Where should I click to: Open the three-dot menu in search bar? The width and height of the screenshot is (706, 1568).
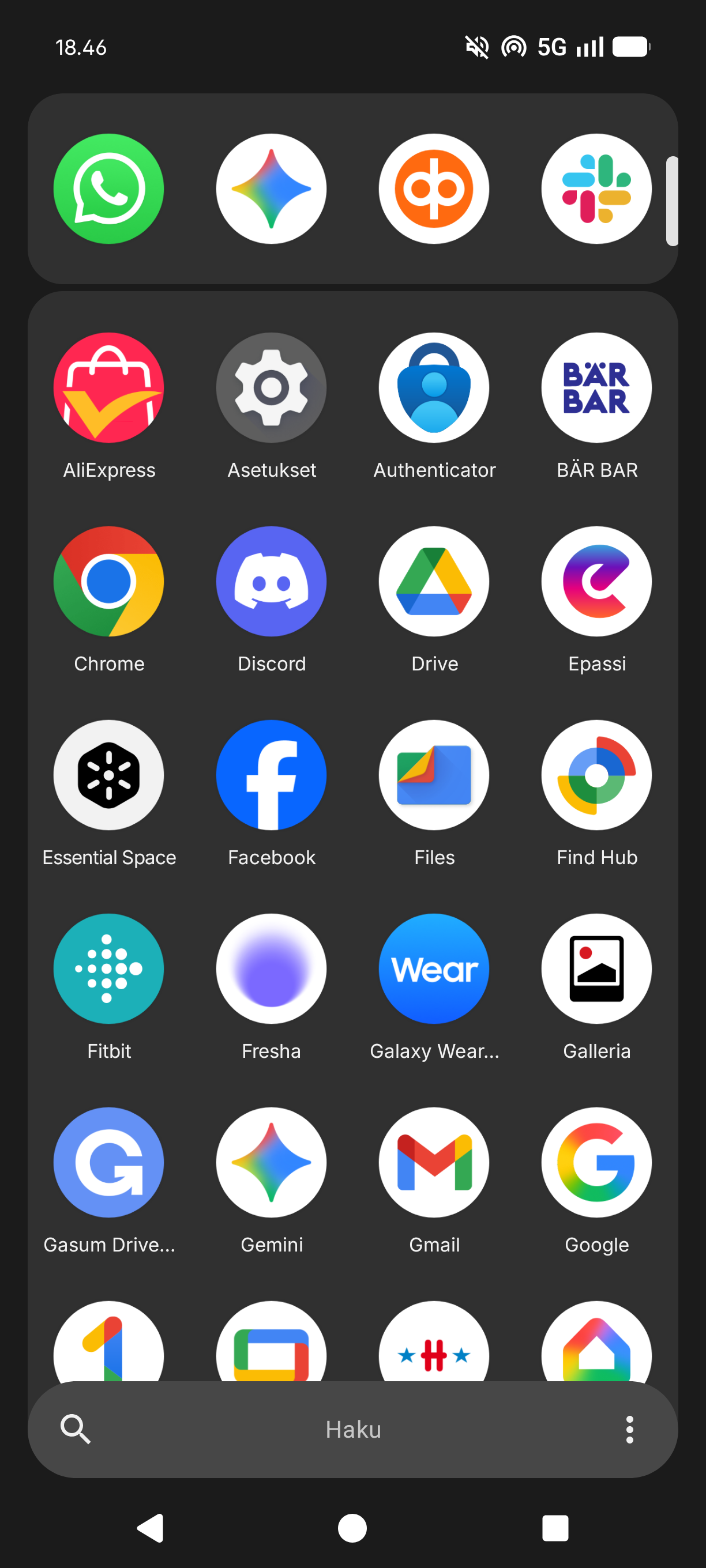point(629,1429)
